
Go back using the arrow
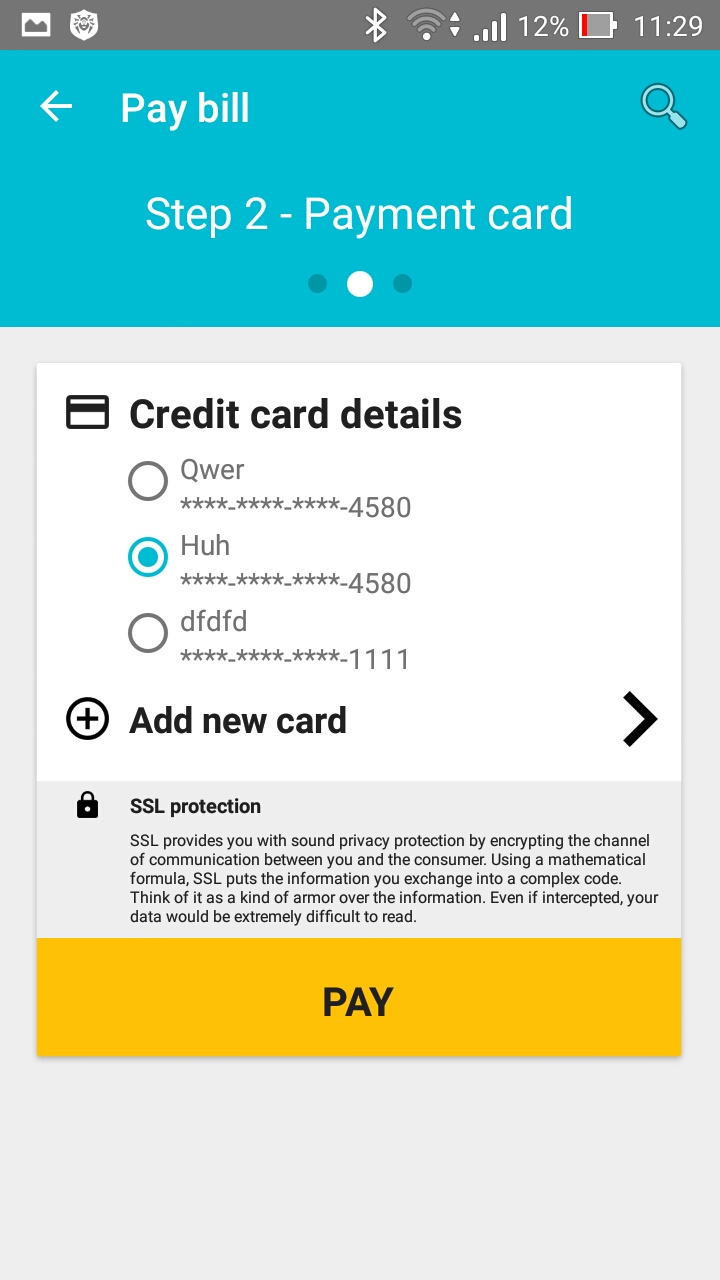click(x=56, y=106)
